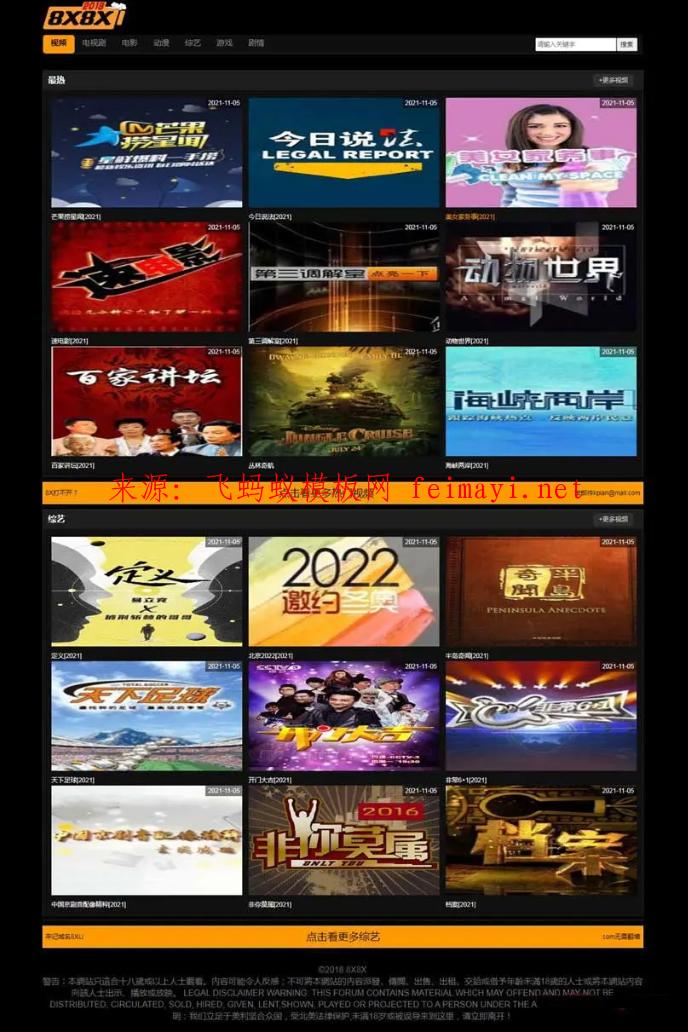Open the 档案 video tile

540,840
